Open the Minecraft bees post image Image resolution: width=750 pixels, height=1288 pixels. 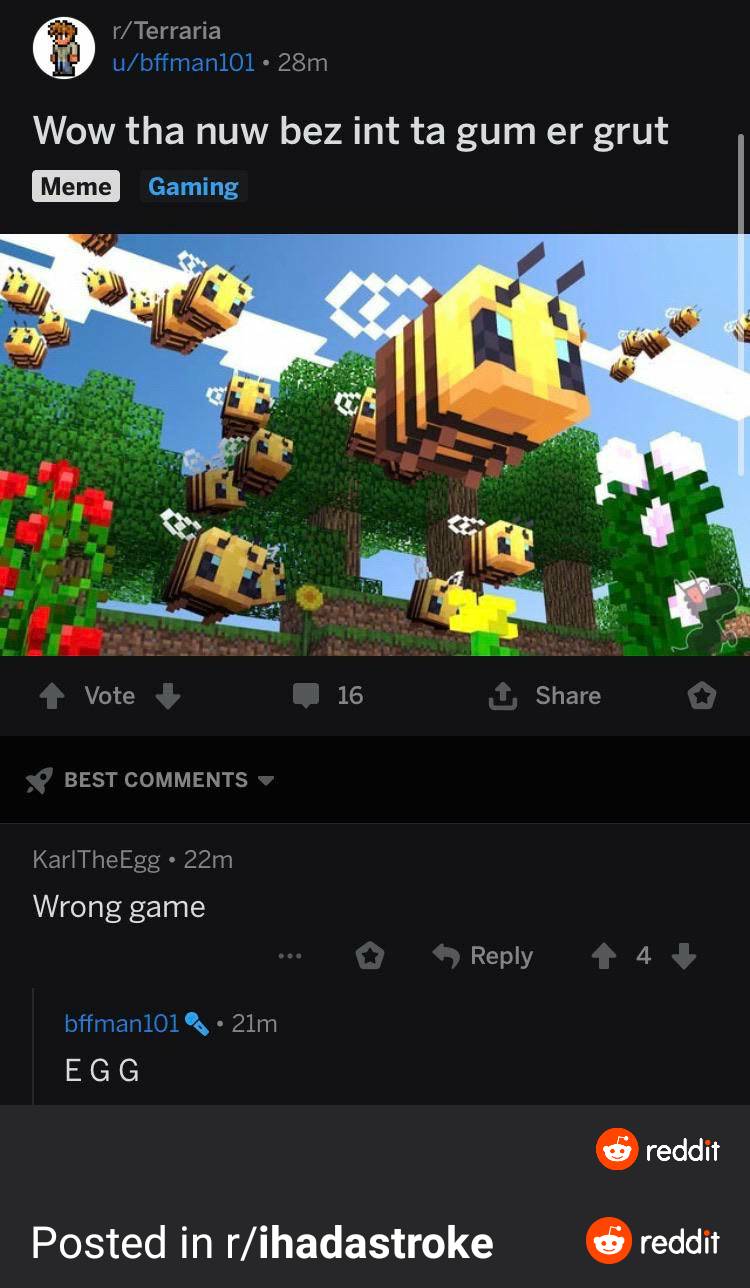click(375, 445)
